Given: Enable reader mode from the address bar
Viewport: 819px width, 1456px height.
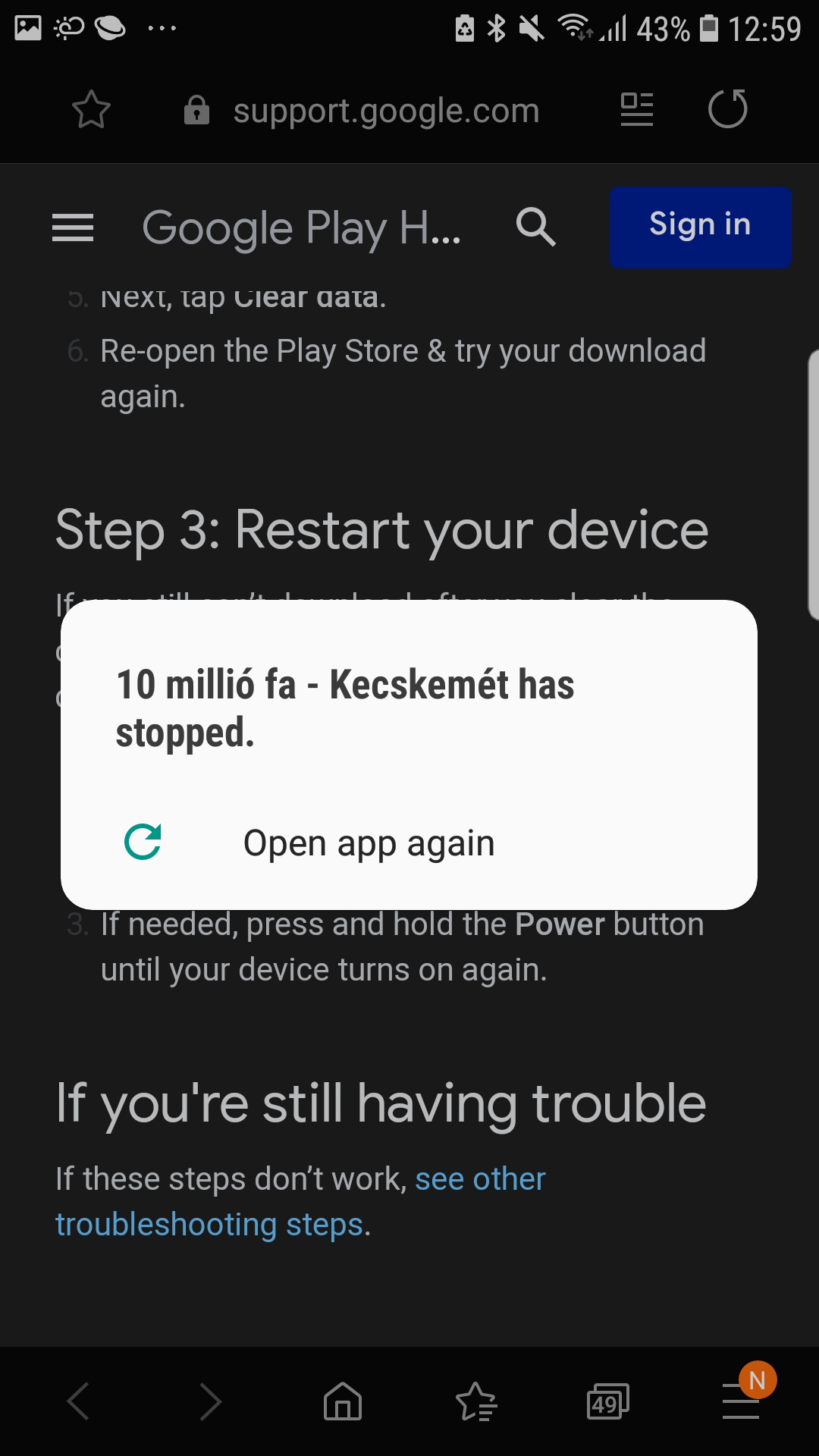Looking at the screenshot, I should pos(636,110).
